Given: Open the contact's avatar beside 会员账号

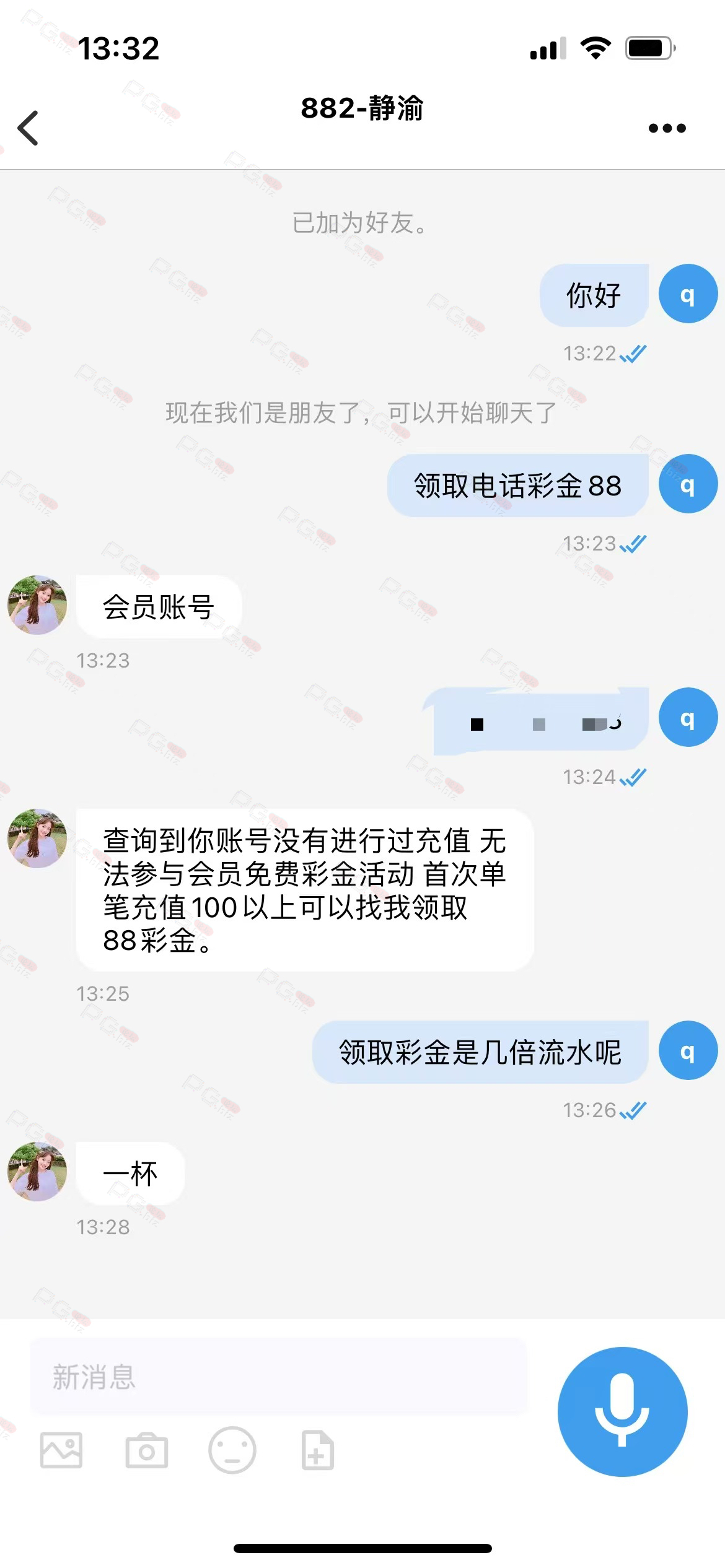Looking at the screenshot, I should tap(37, 605).
